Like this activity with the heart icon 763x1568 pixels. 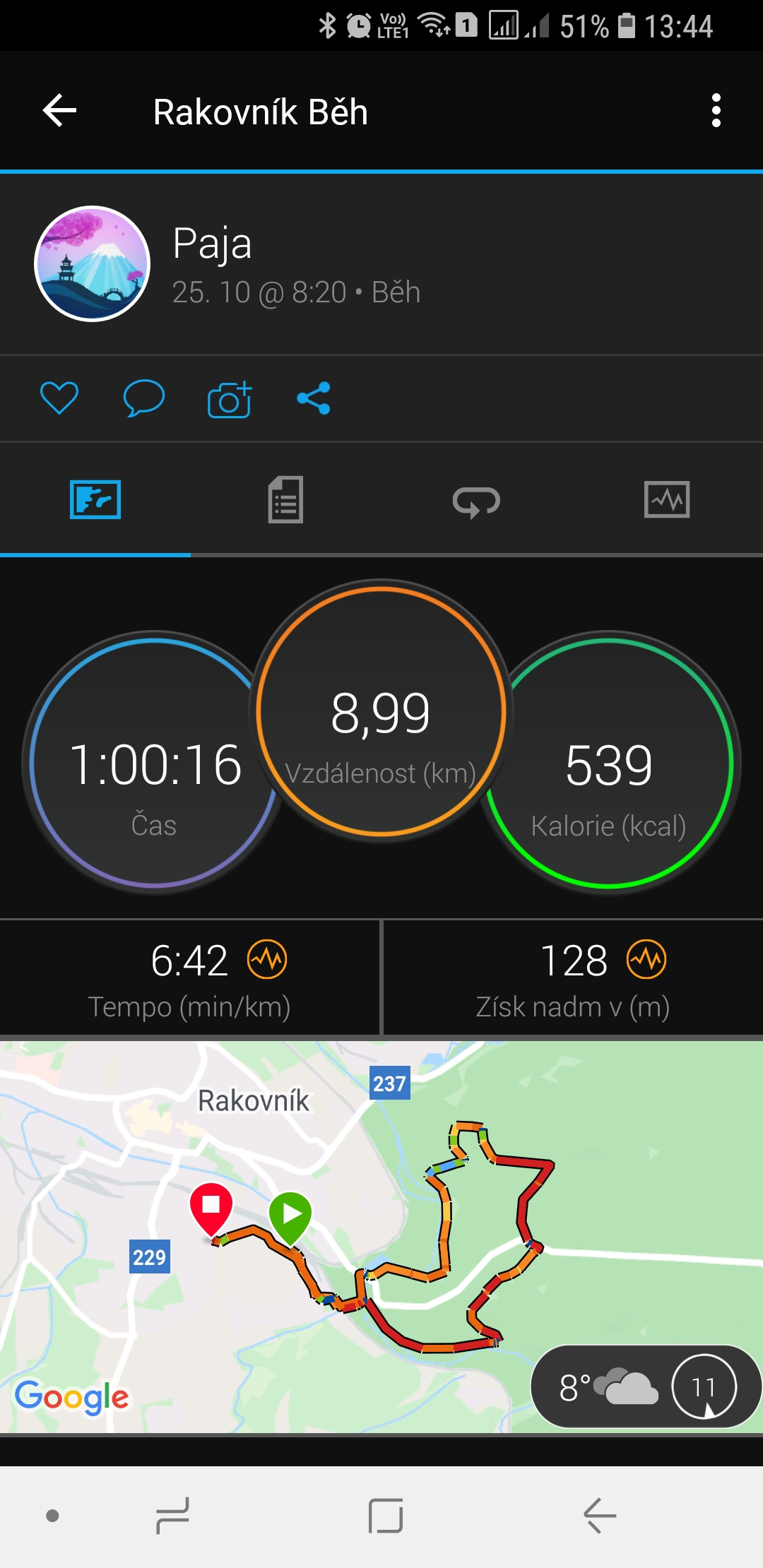point(59,398)
